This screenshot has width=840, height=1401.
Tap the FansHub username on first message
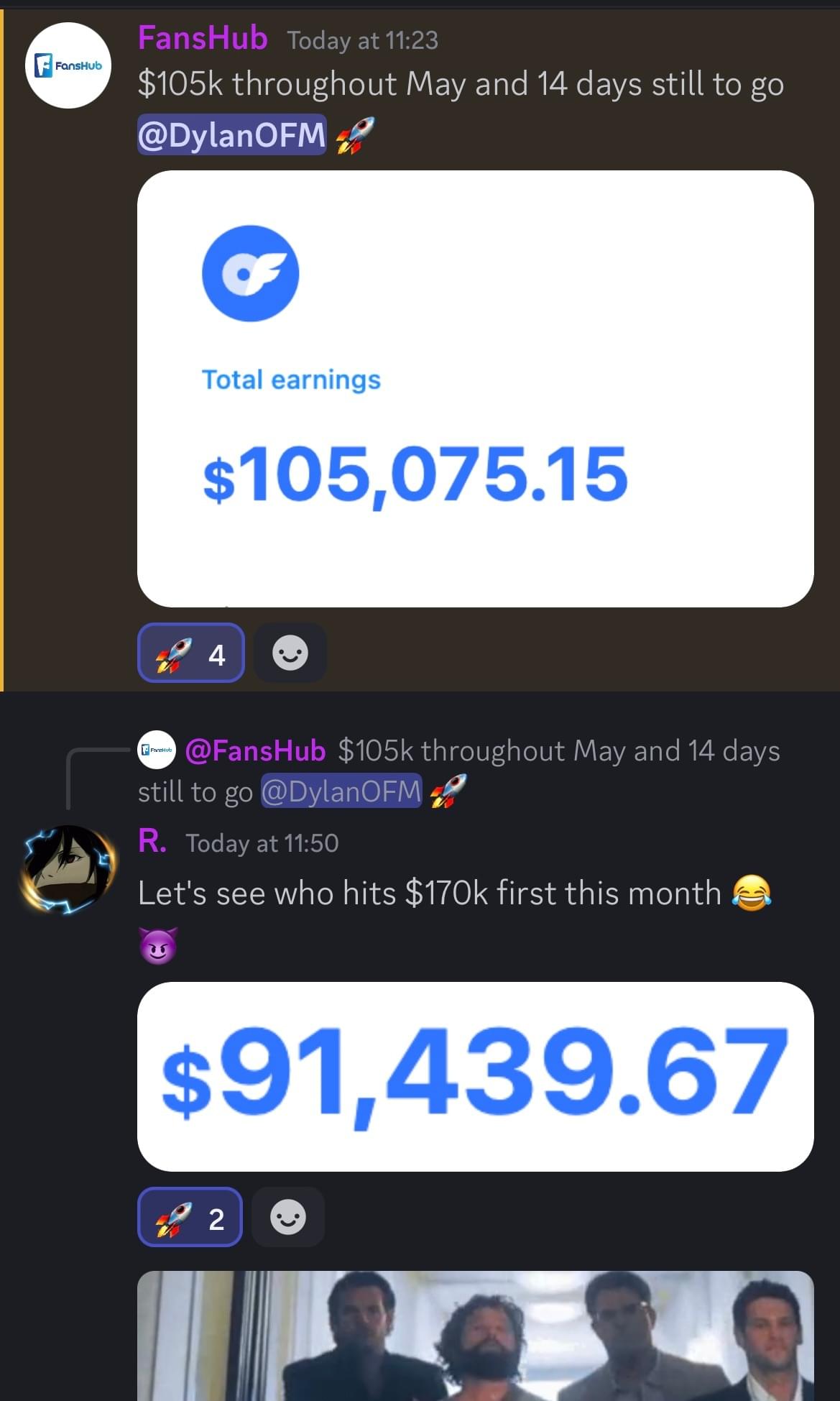(x=203, y=38)
